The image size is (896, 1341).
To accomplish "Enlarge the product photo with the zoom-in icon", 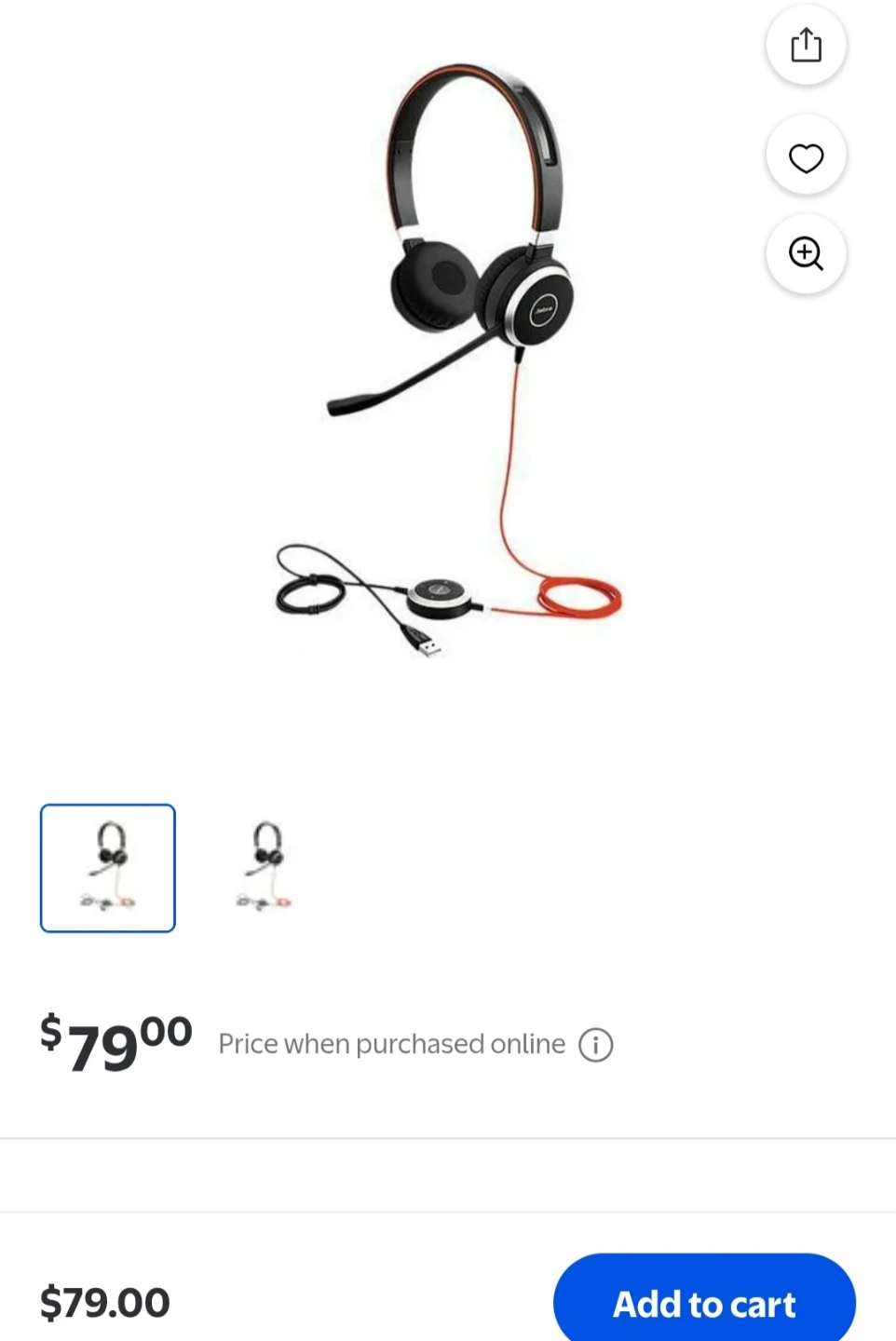I will (806, 253).
